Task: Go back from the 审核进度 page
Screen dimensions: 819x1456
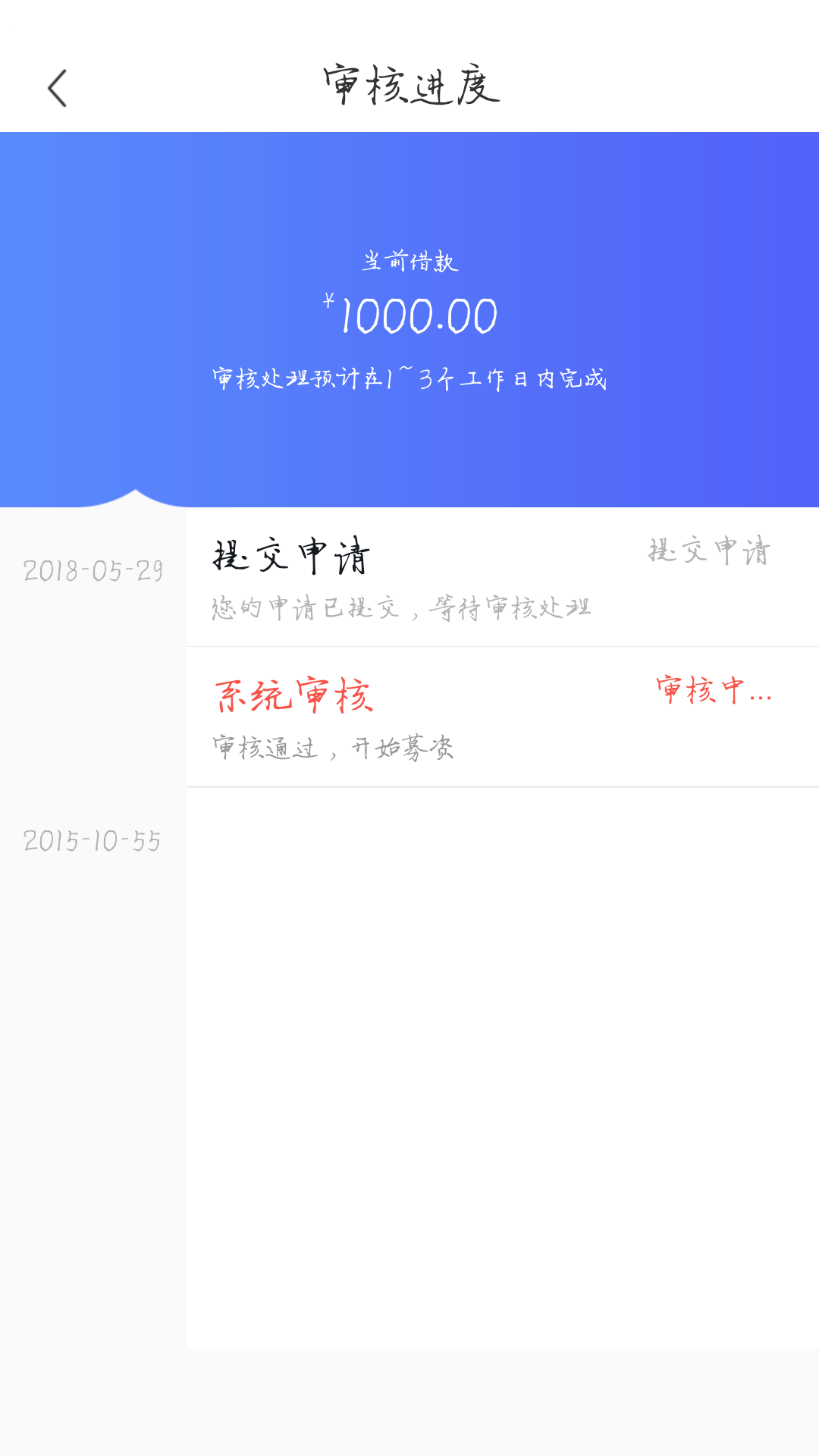Action: (x=58, y=88)
